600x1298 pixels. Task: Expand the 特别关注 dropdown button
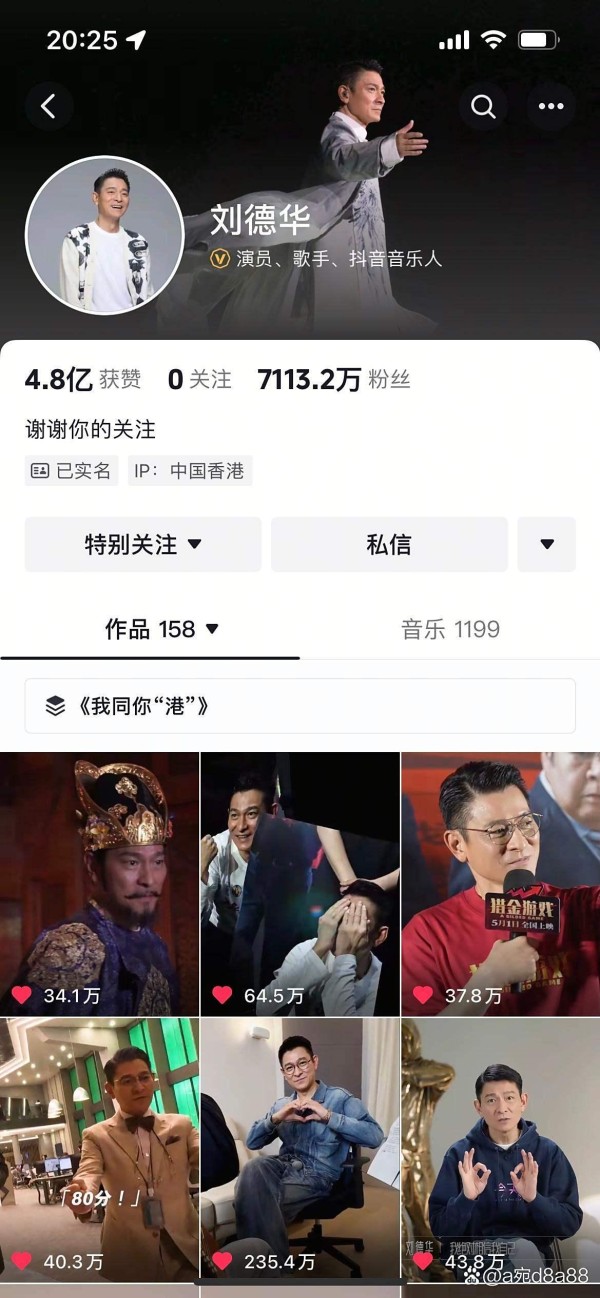pos(143,544)
